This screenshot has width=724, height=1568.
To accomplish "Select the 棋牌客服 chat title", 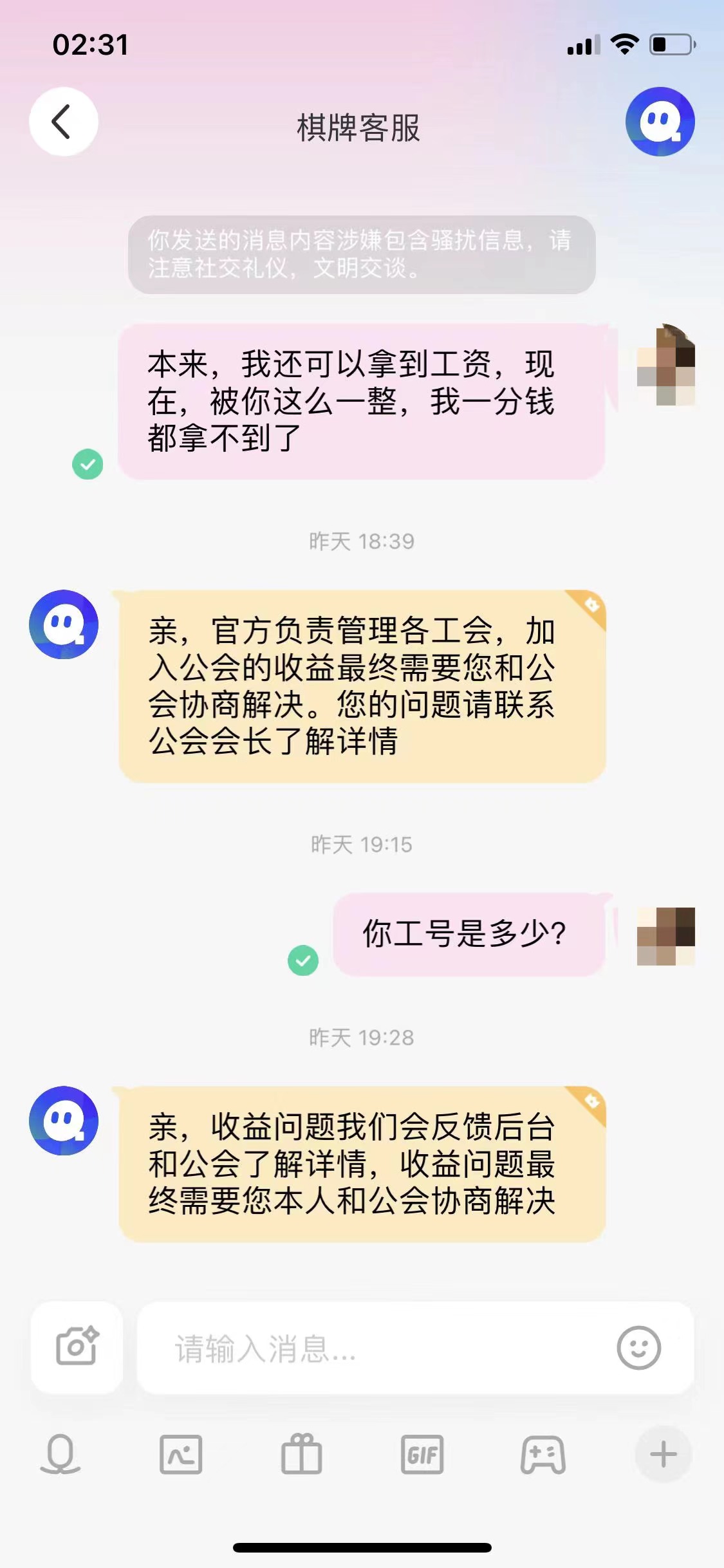I will (362, 127).
